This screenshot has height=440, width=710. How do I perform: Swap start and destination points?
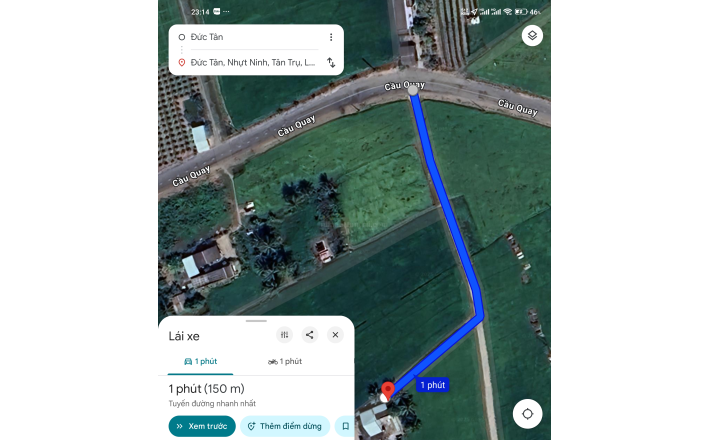(331, 62)
